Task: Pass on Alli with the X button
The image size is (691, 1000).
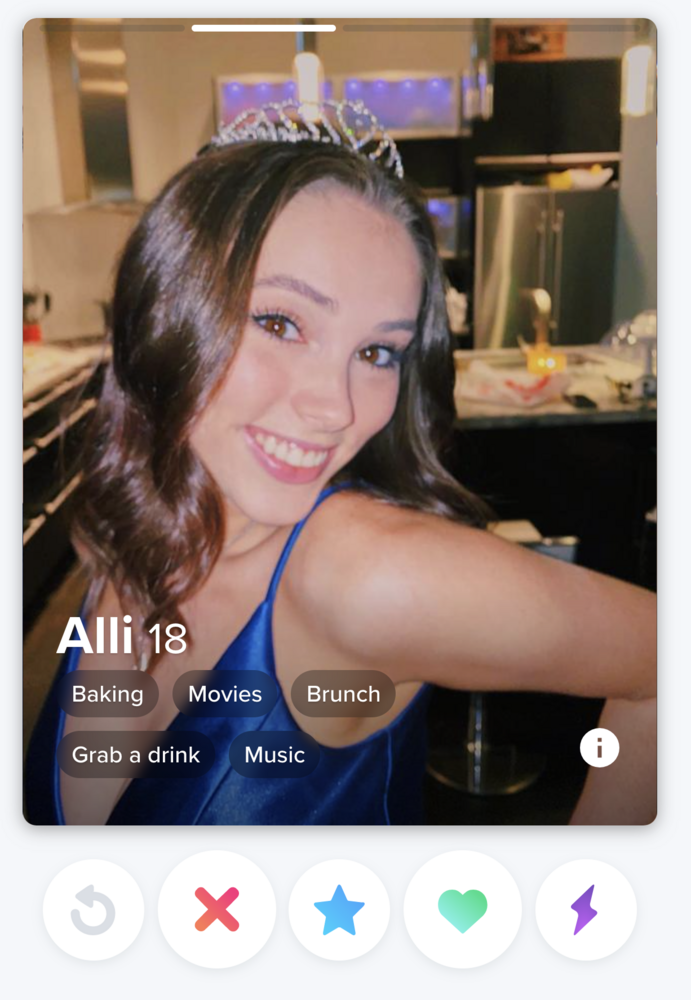Action: click(217, 909)
